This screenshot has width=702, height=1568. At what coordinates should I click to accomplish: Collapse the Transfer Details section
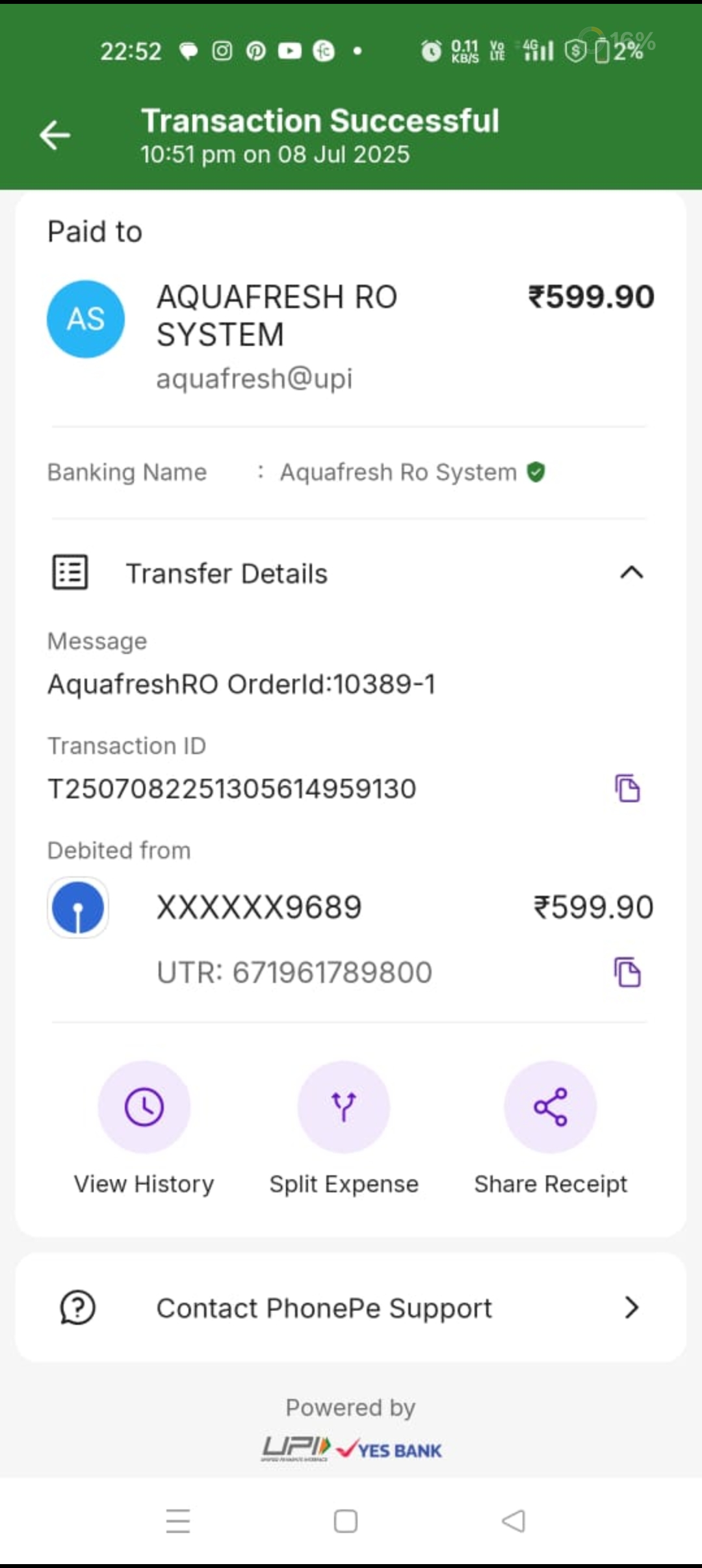631,573
